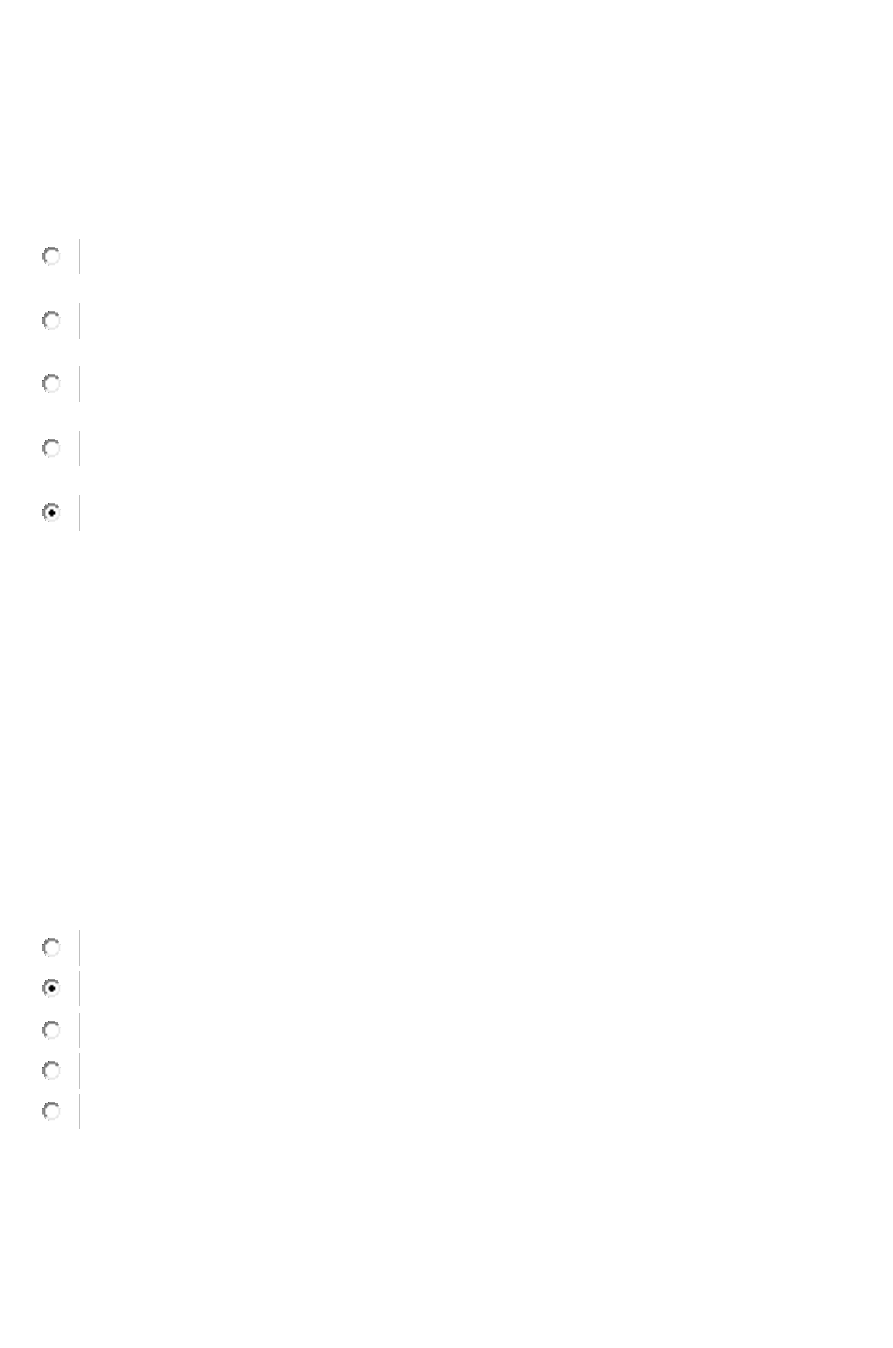Select the second option in the upper question
The height and width of the screenshot is (1348, 893).
(51, 320)
